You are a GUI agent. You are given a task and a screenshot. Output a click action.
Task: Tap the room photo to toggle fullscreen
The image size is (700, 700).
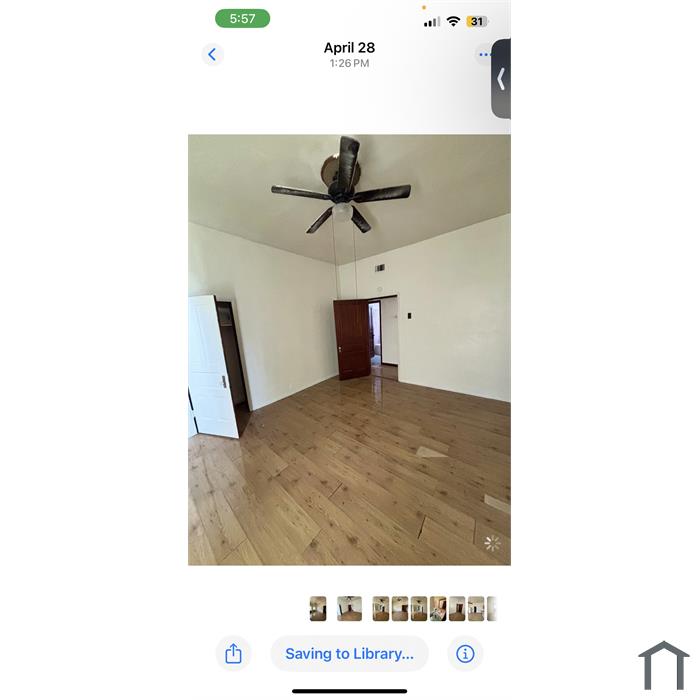pyautogui.click(x=349, y=350)
